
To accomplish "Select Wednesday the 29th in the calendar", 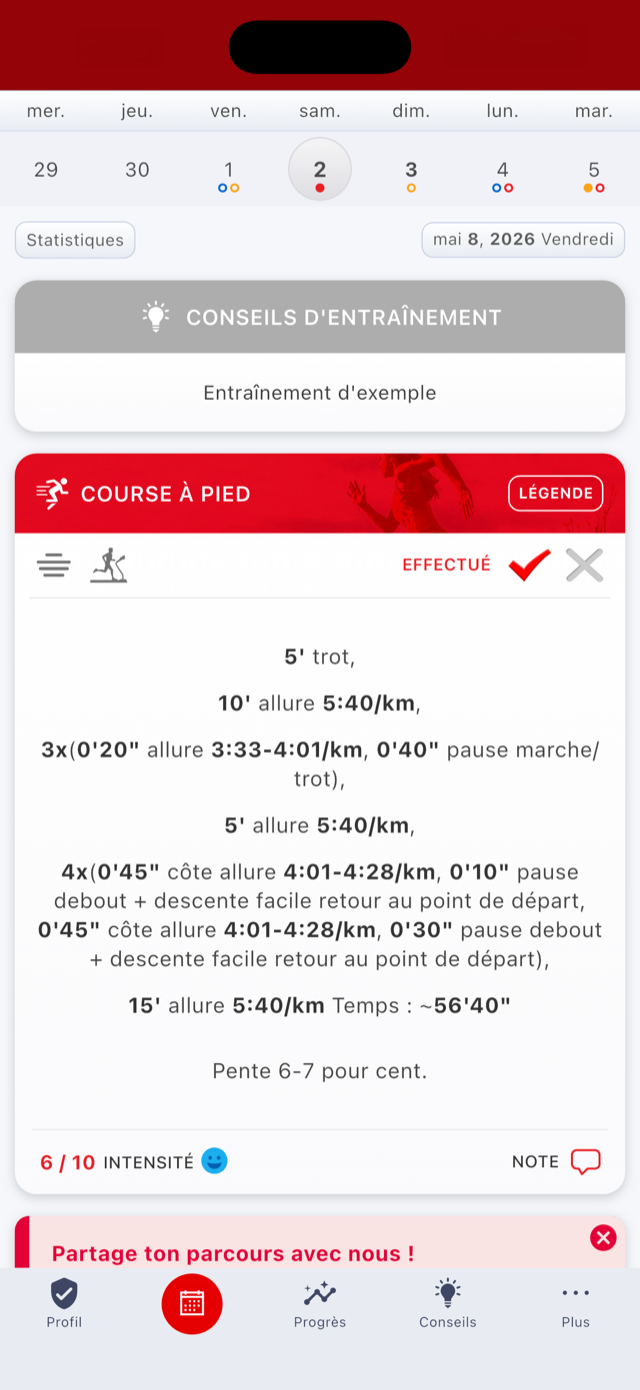I will coord(46,170).
